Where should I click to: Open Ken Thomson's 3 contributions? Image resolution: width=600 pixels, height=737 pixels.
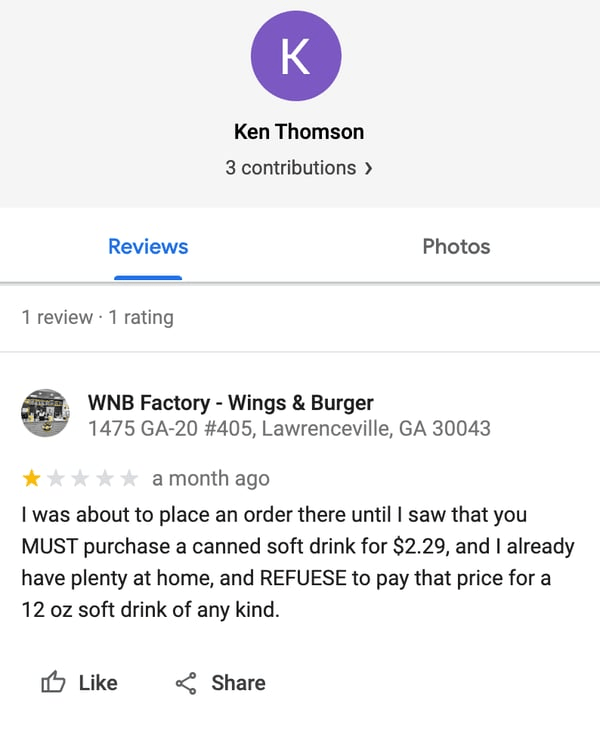pyautogui.click(x=298, y=168)
